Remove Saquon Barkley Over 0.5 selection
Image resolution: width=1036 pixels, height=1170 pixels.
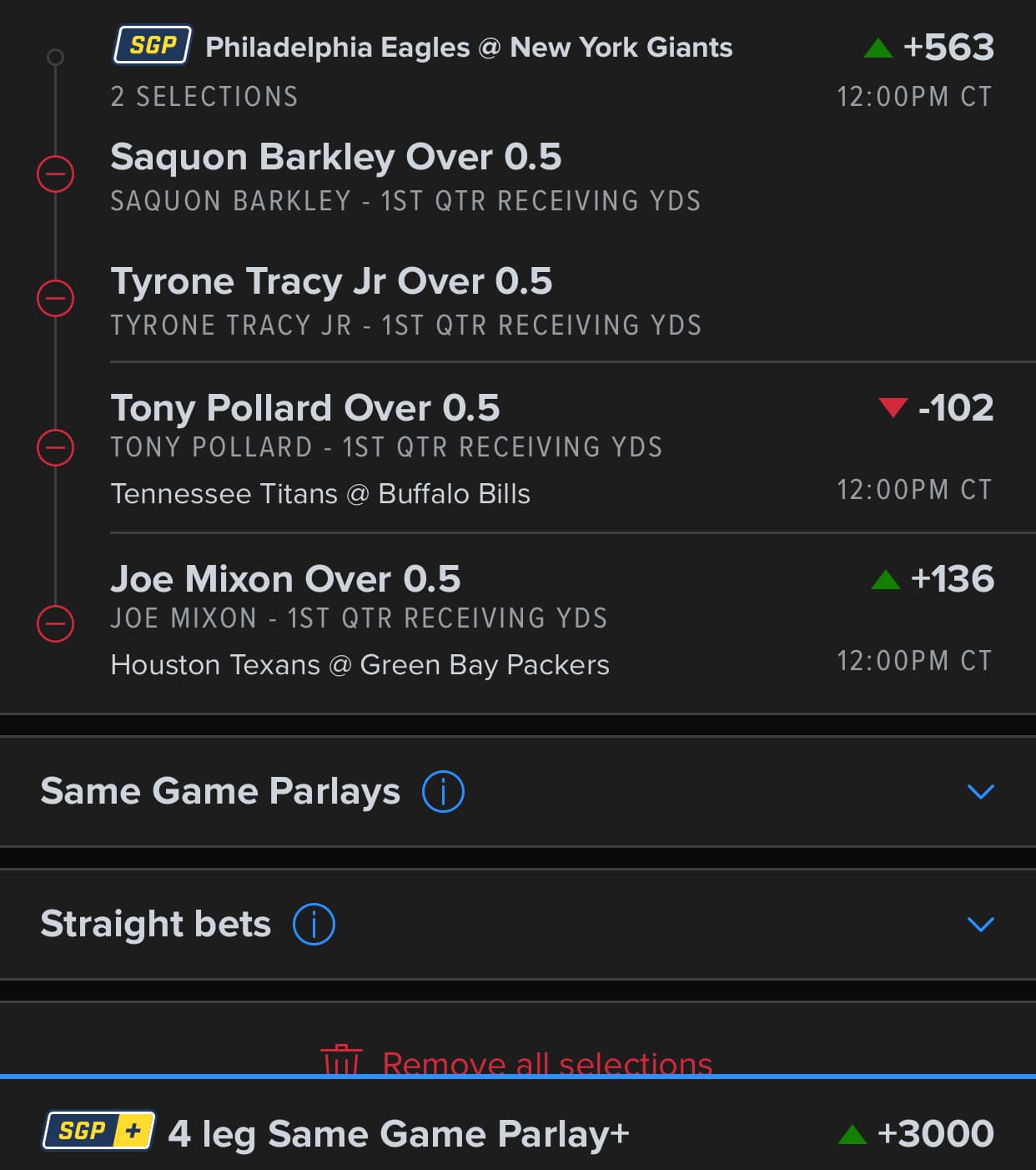point(56,174)
